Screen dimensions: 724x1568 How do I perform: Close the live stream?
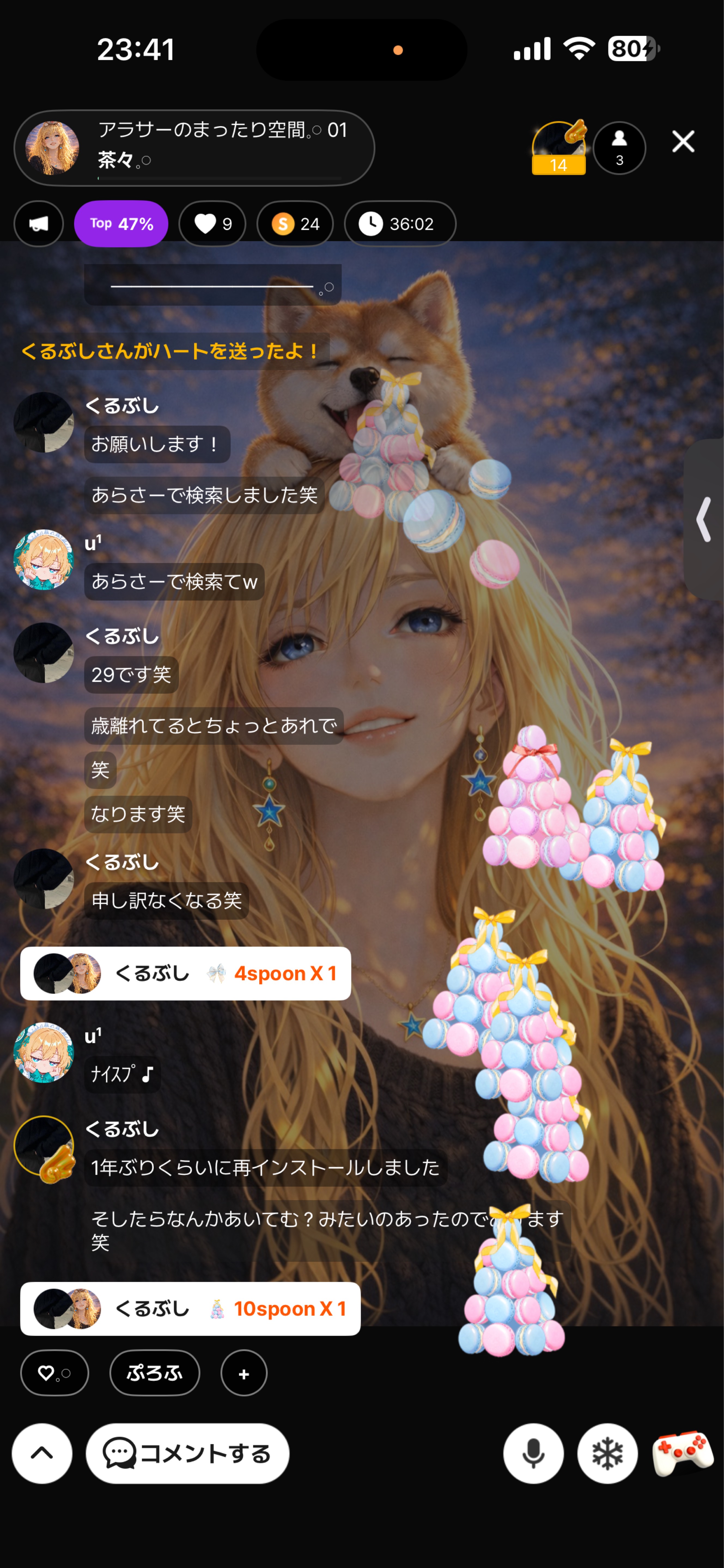pyautogui.click(x=683, y=142)
